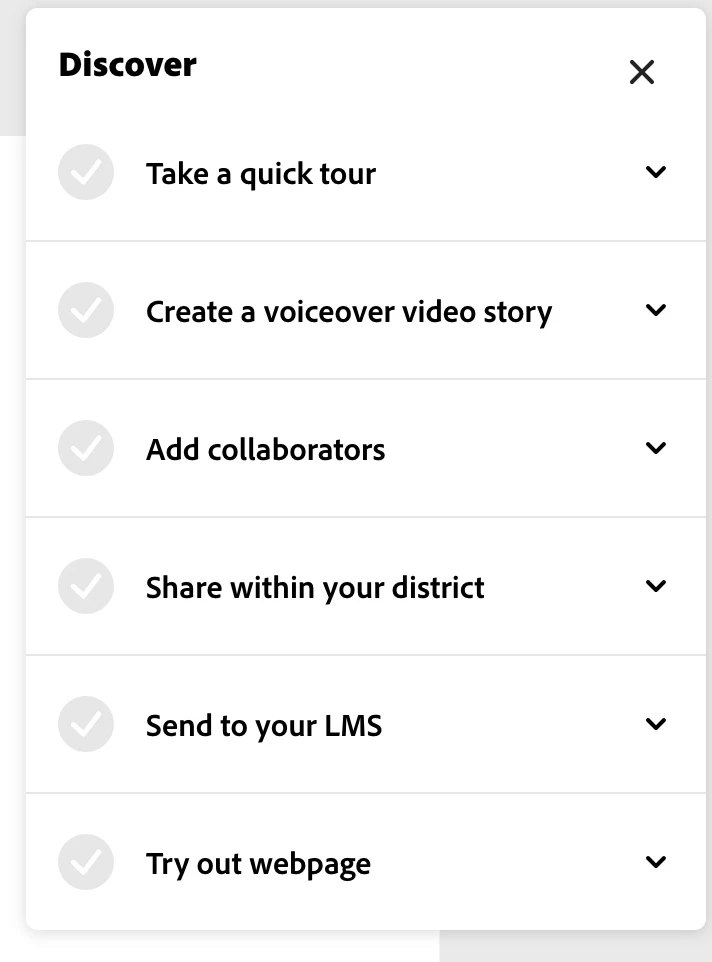The image size is (712, 962).
Task: Expand Share within your district
Action: point(655,587)
